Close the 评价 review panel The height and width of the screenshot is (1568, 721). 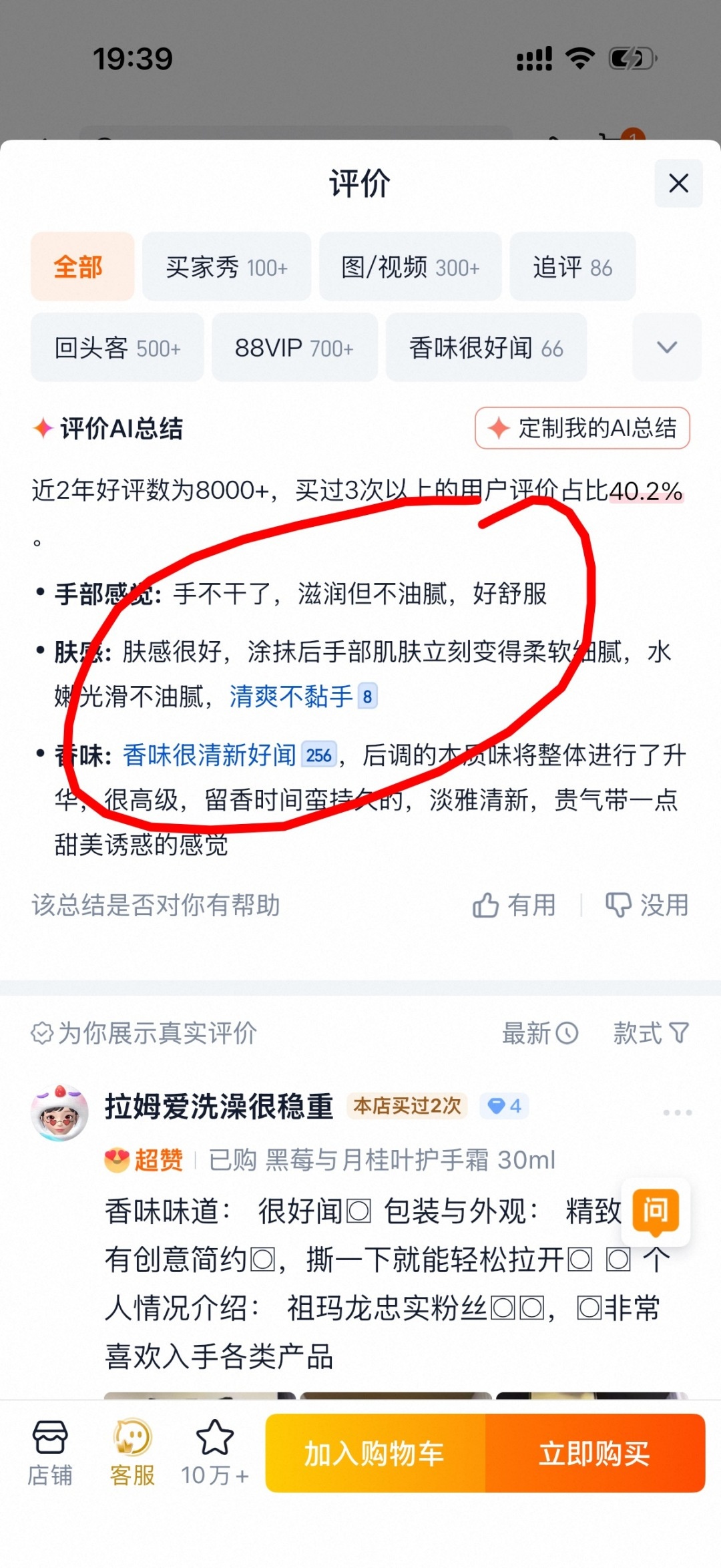click(x=678, y=183)
